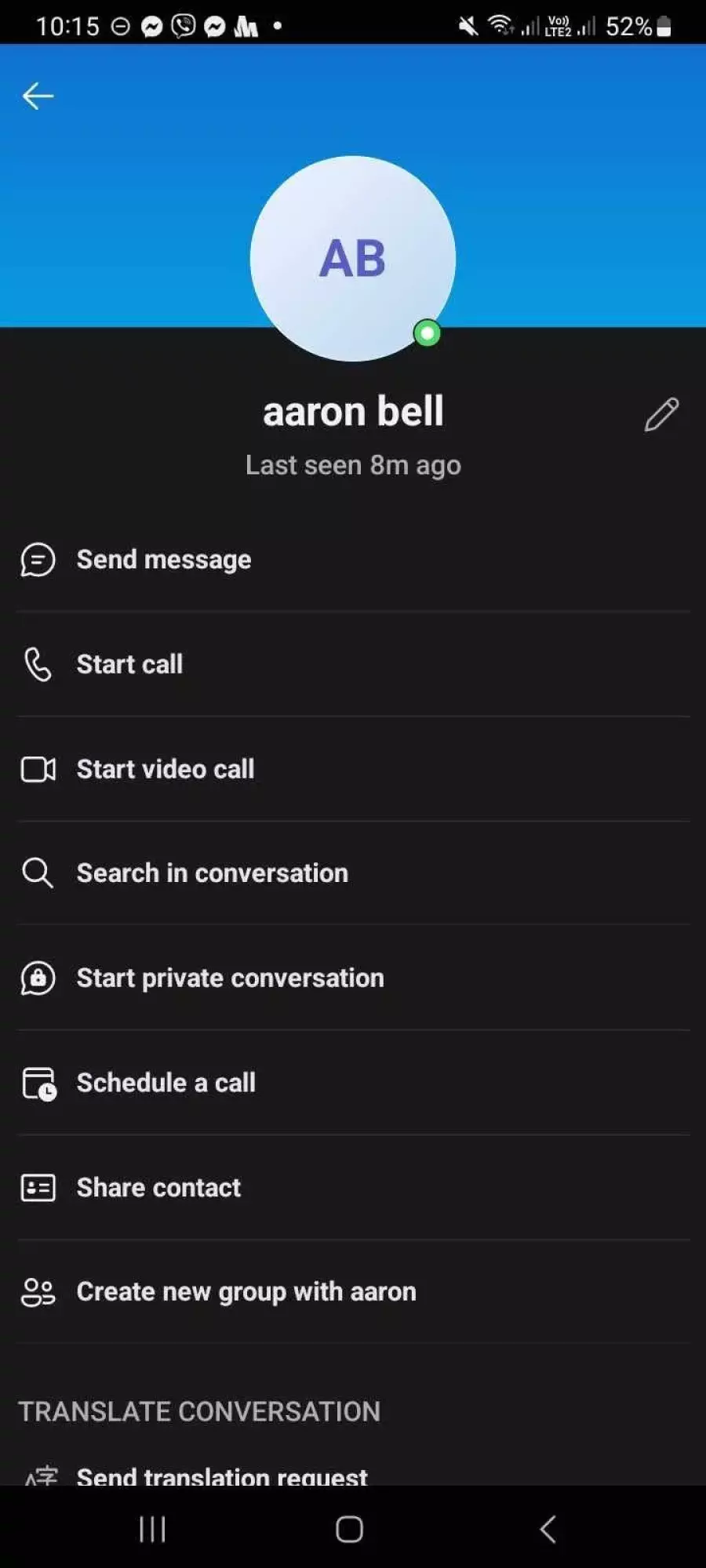Viewport: 706px width, 1568px height.
Task: Select Send message
Action: (353, 560)
